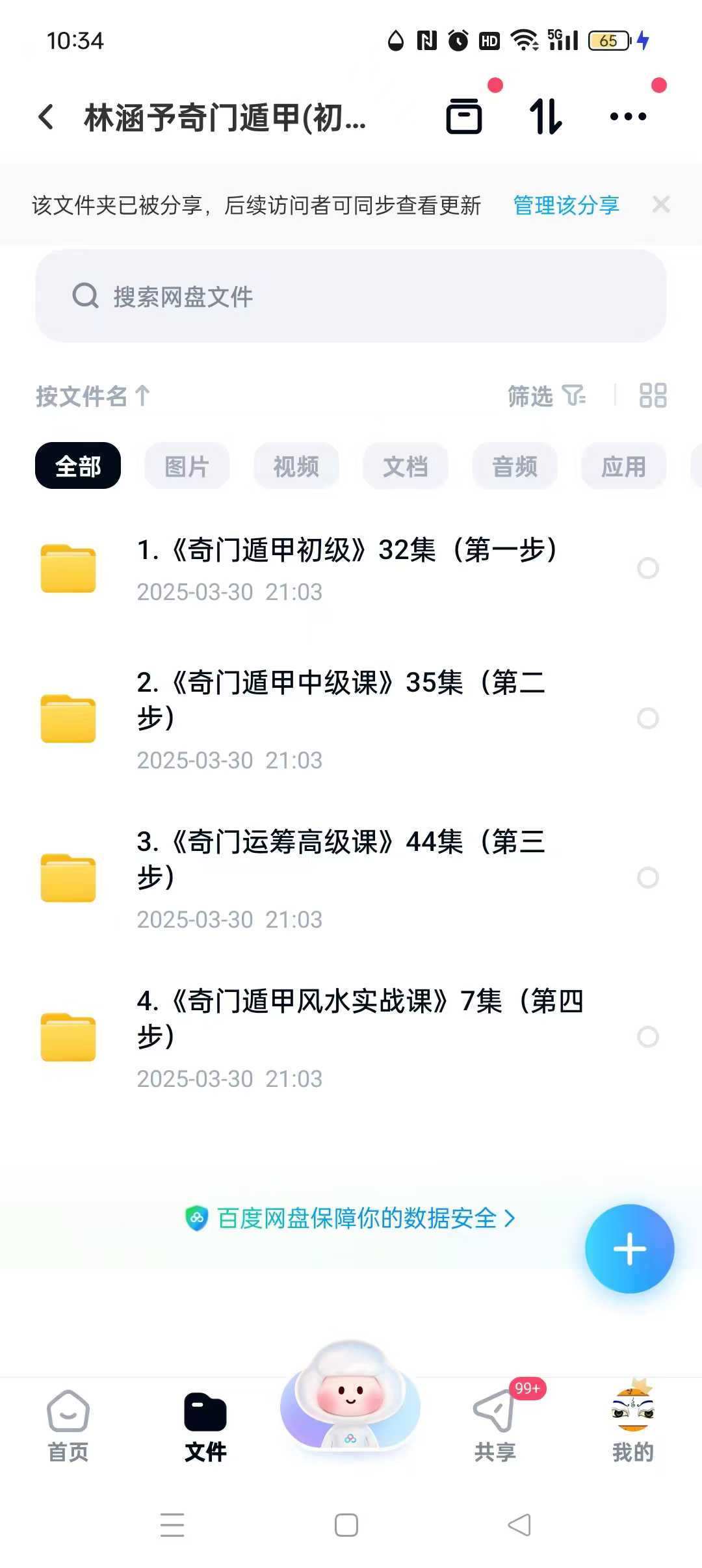Tap the 管理该分享 link
Screen dimensions: 702x1568
pyautogui.click(x=566, y=205)
